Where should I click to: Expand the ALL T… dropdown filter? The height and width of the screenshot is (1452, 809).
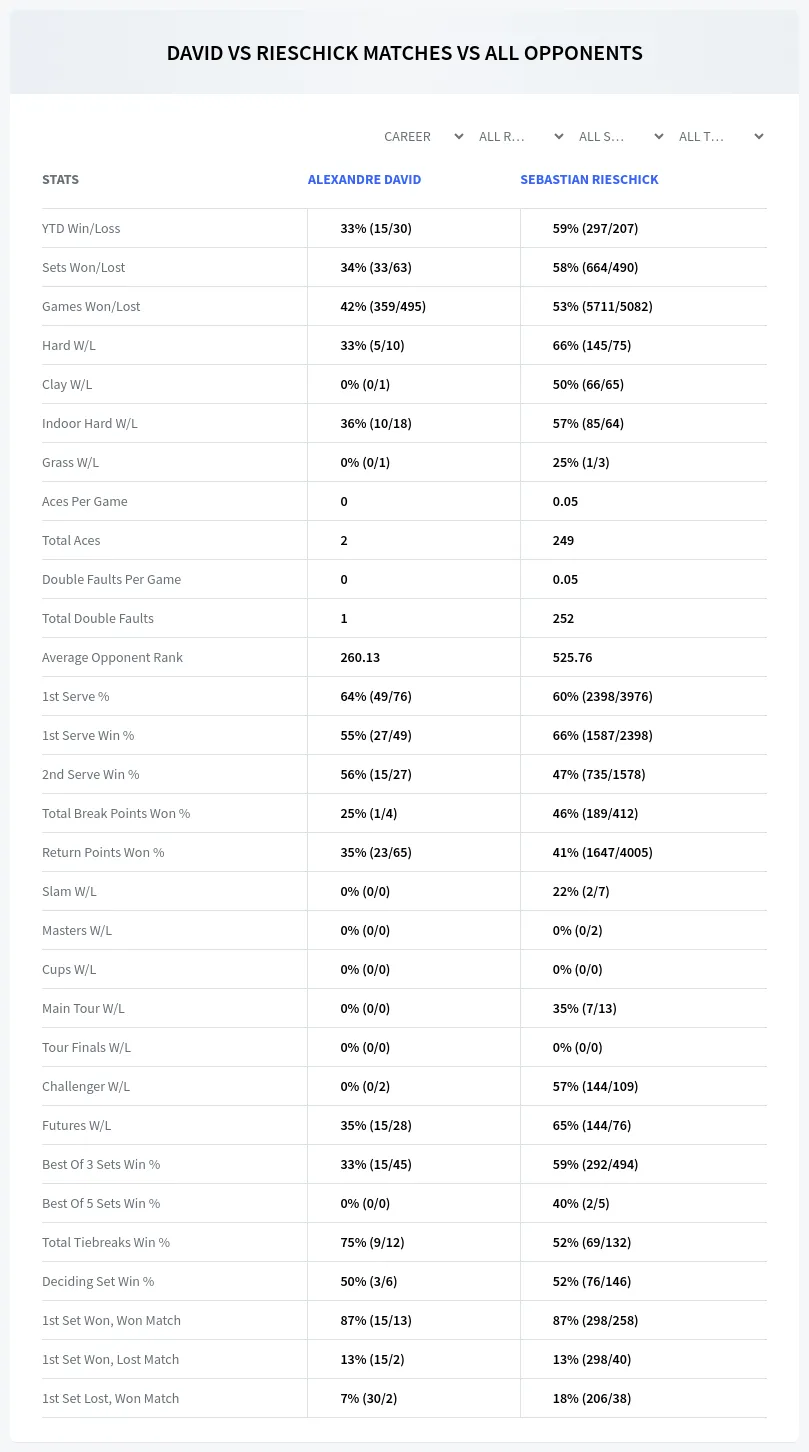[x=721, y=136]
